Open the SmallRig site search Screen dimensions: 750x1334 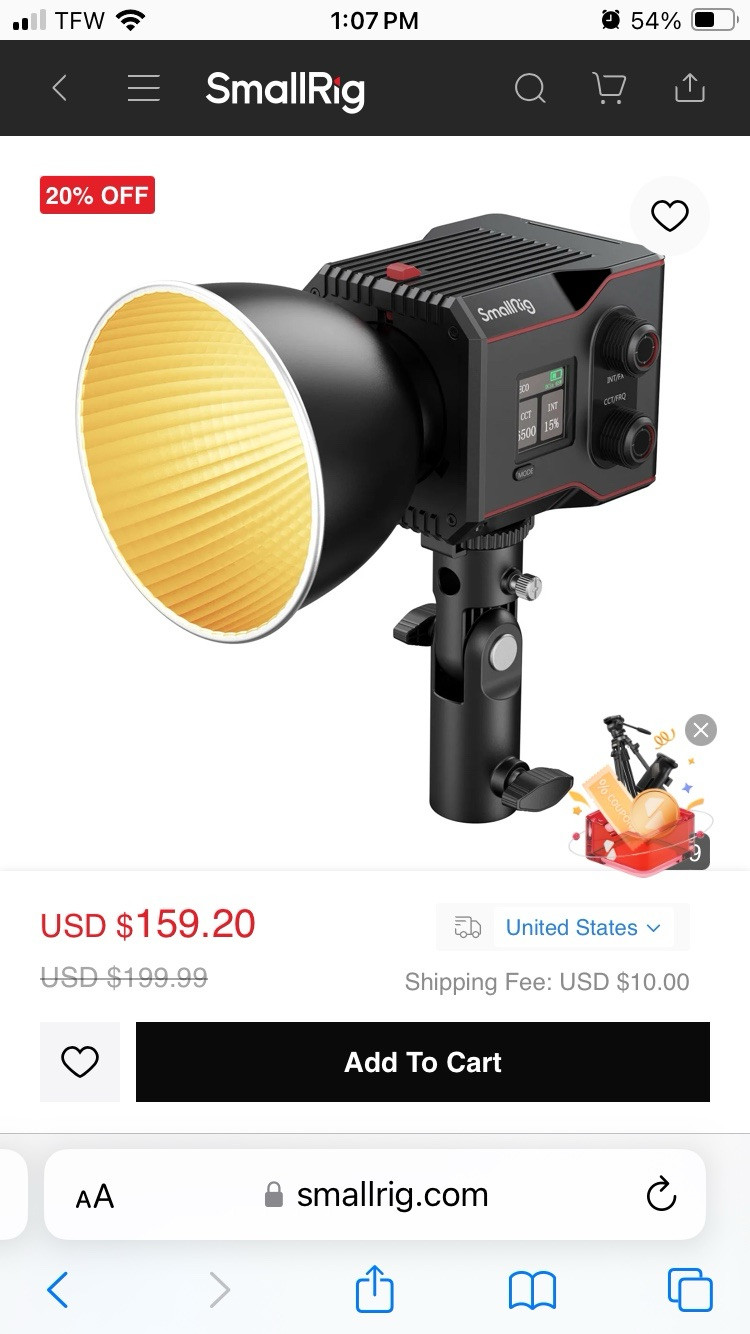pos(530,89)
